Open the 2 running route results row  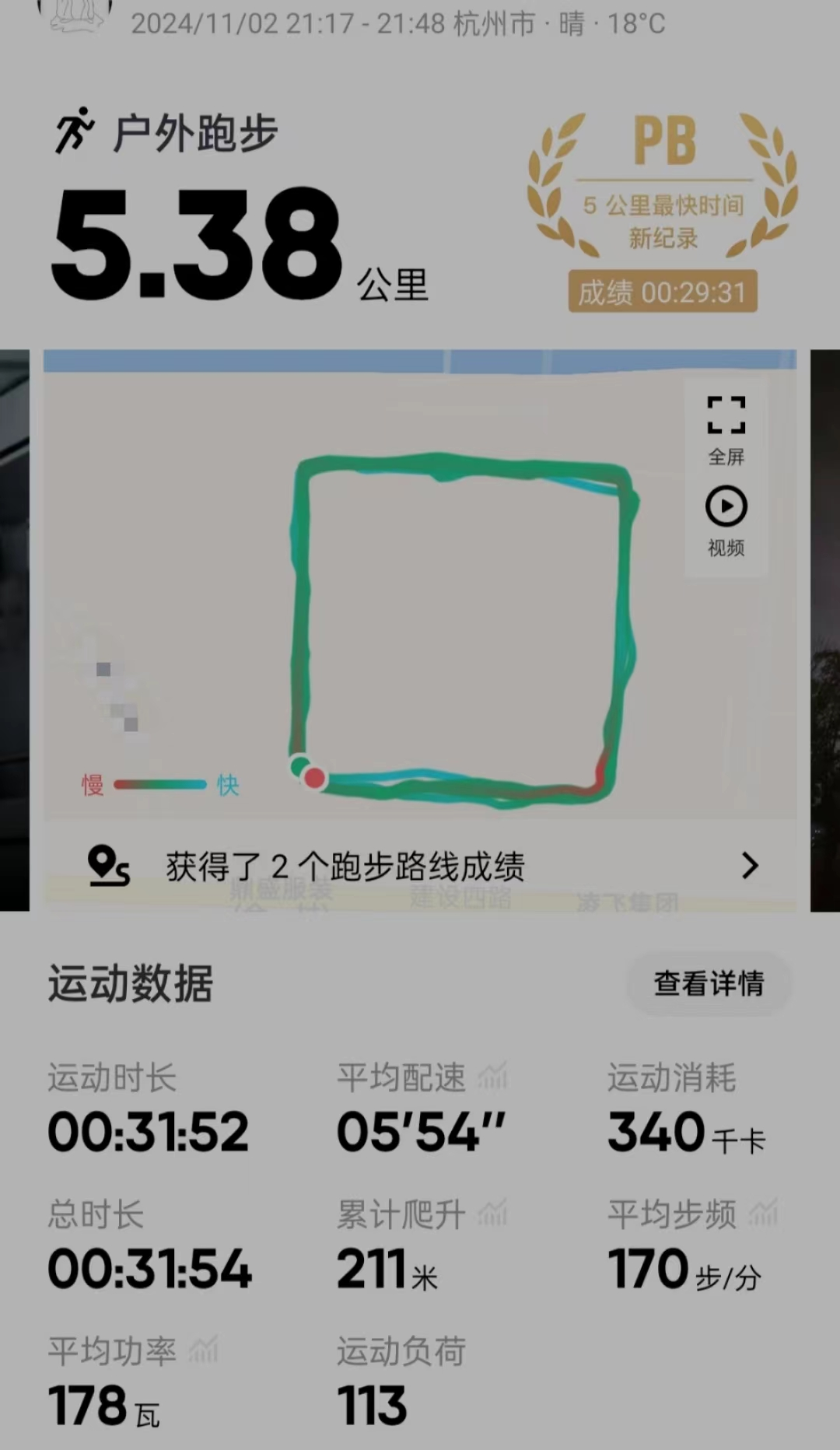tap(420, 866)
